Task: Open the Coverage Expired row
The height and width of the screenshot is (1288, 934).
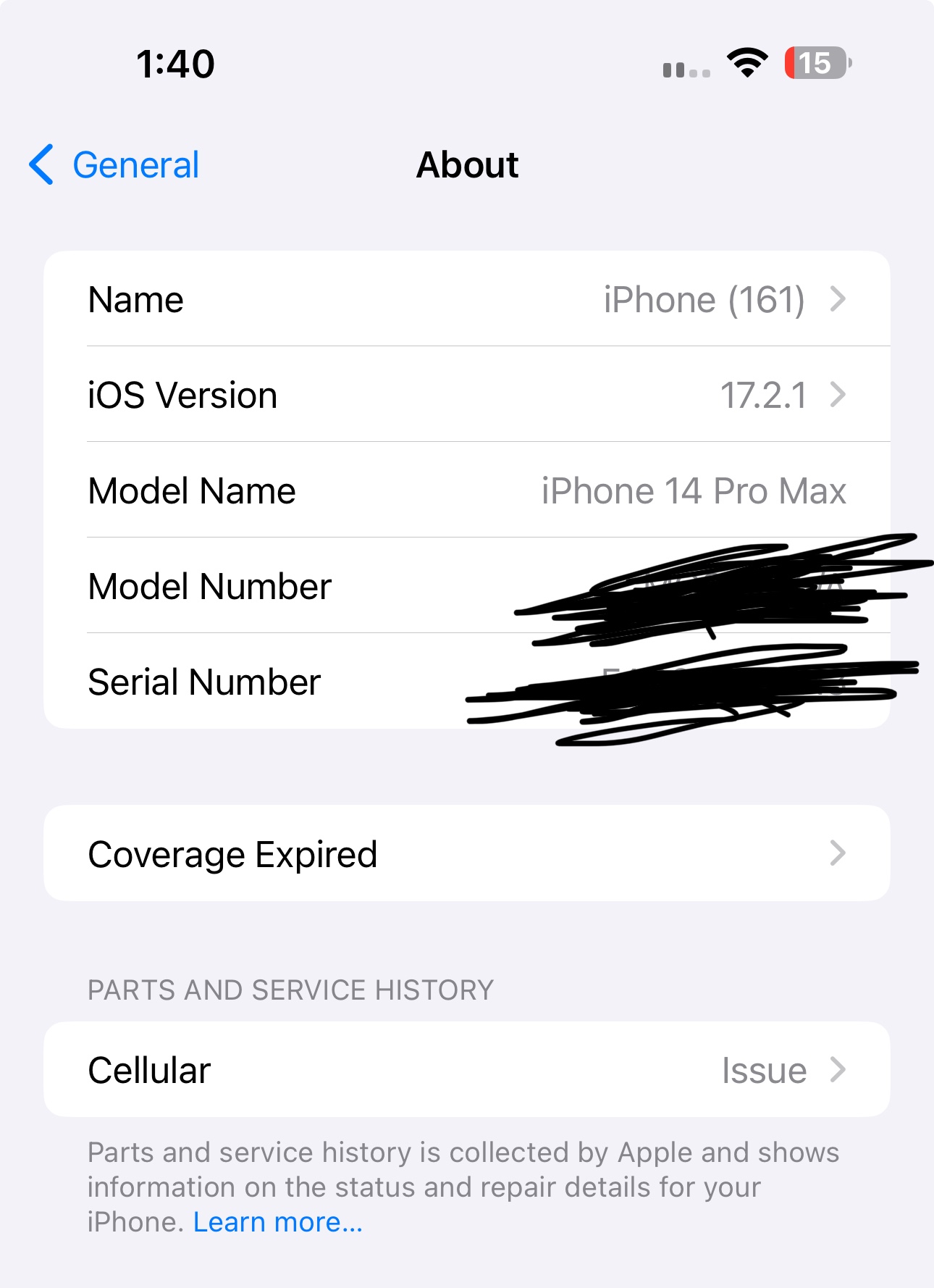Action: [x=466, y=853]
